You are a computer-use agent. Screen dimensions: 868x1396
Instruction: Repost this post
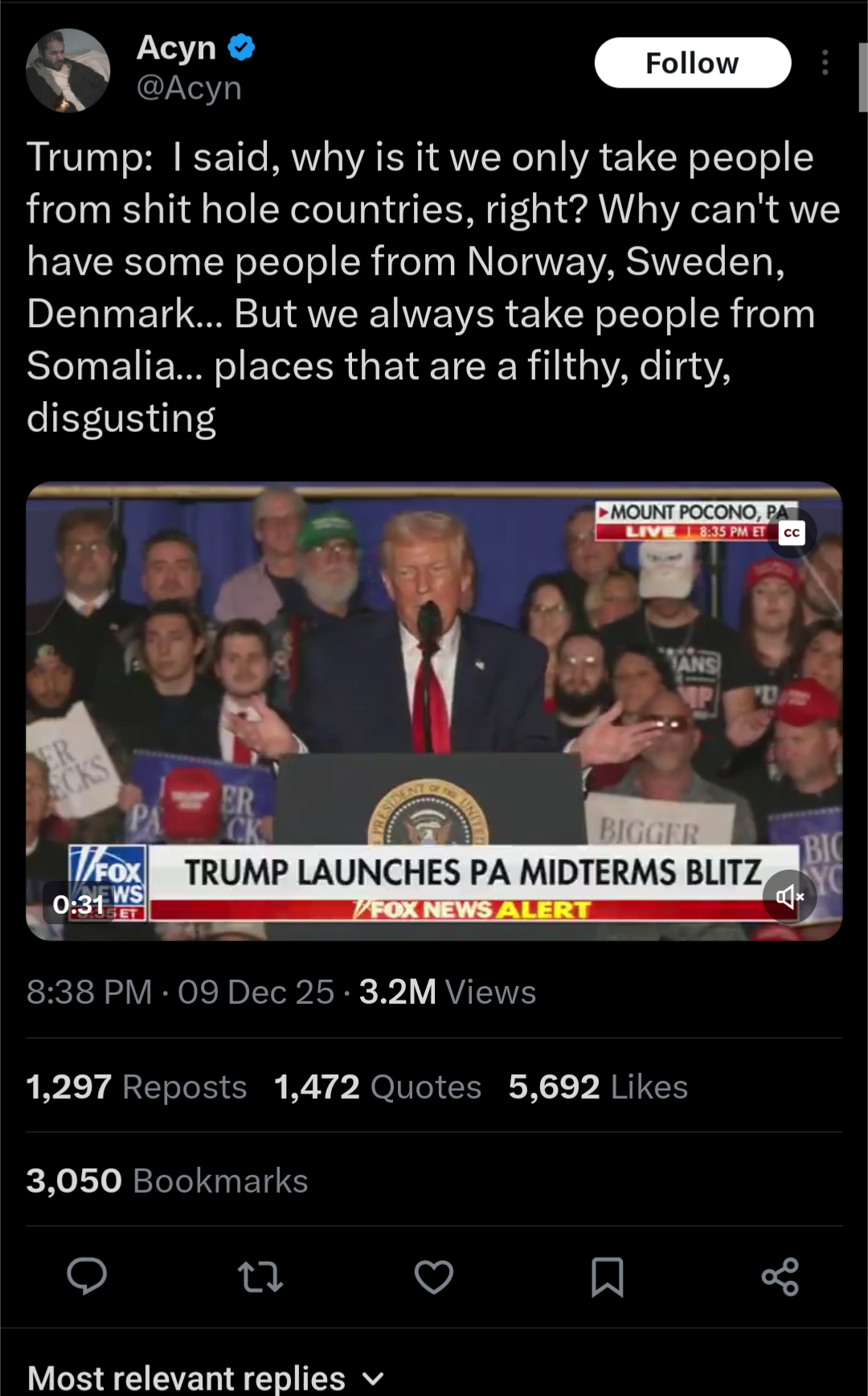[x=260, y=1276]
